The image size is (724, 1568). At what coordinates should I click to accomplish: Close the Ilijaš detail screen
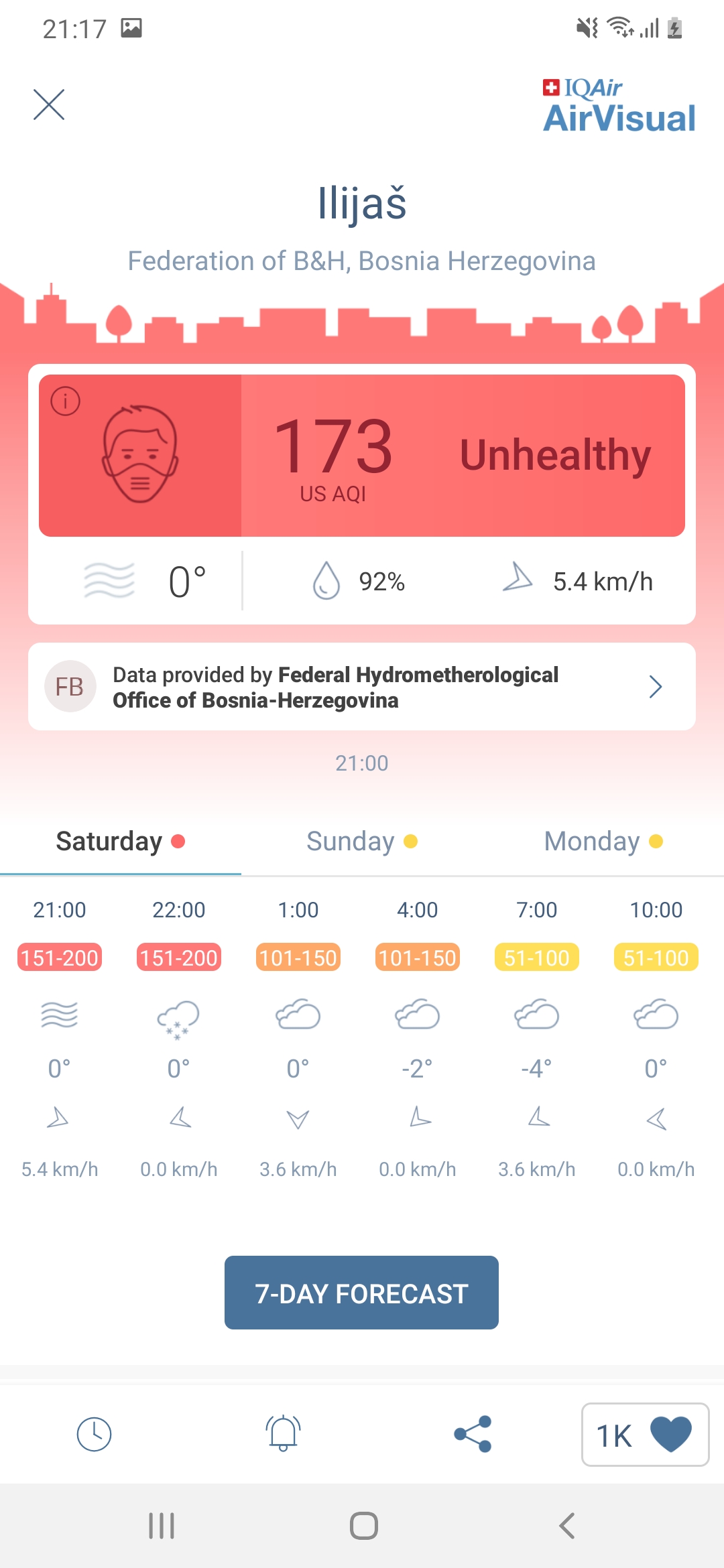(49, 105)
